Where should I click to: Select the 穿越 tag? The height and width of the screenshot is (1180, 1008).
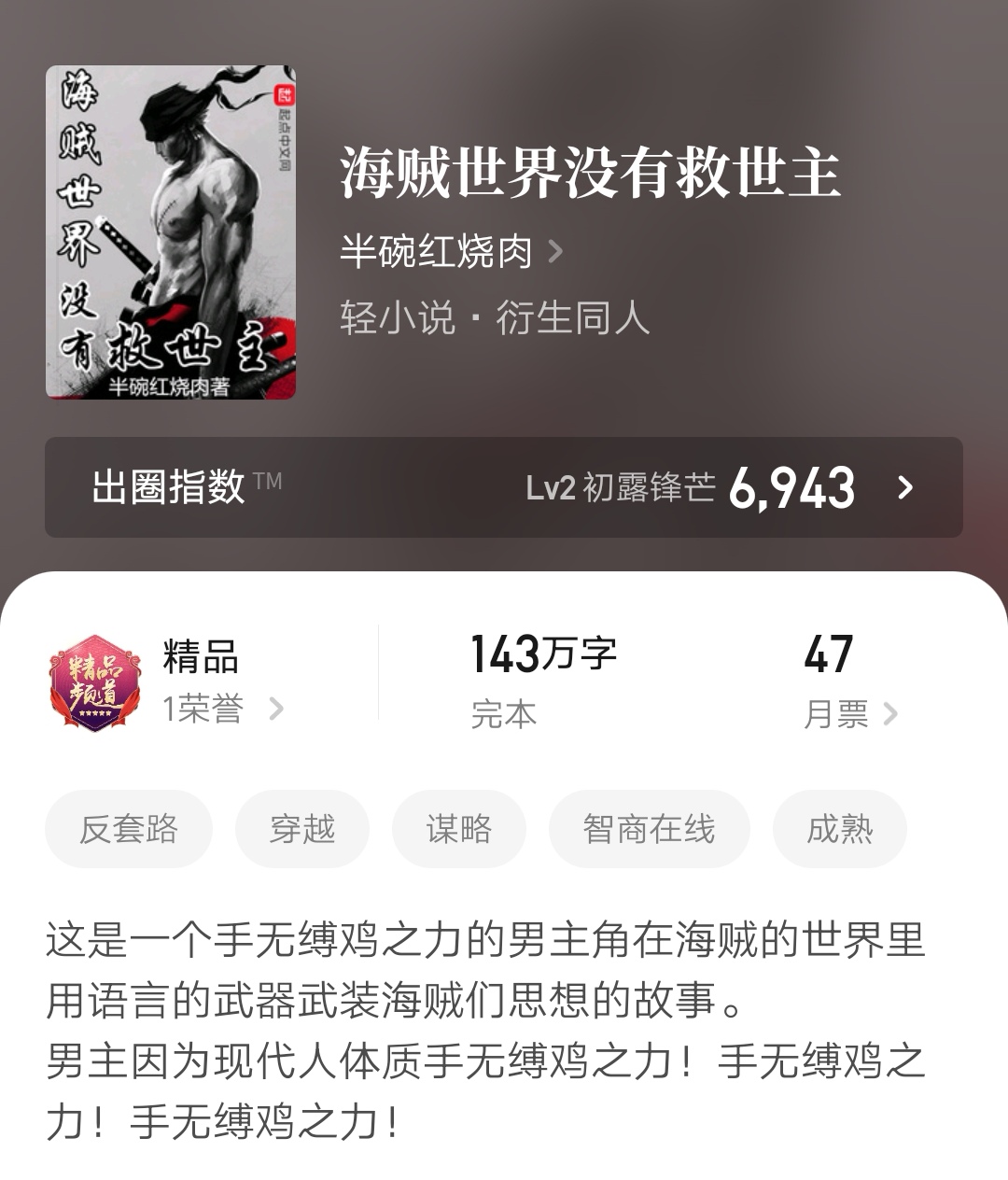301,828
